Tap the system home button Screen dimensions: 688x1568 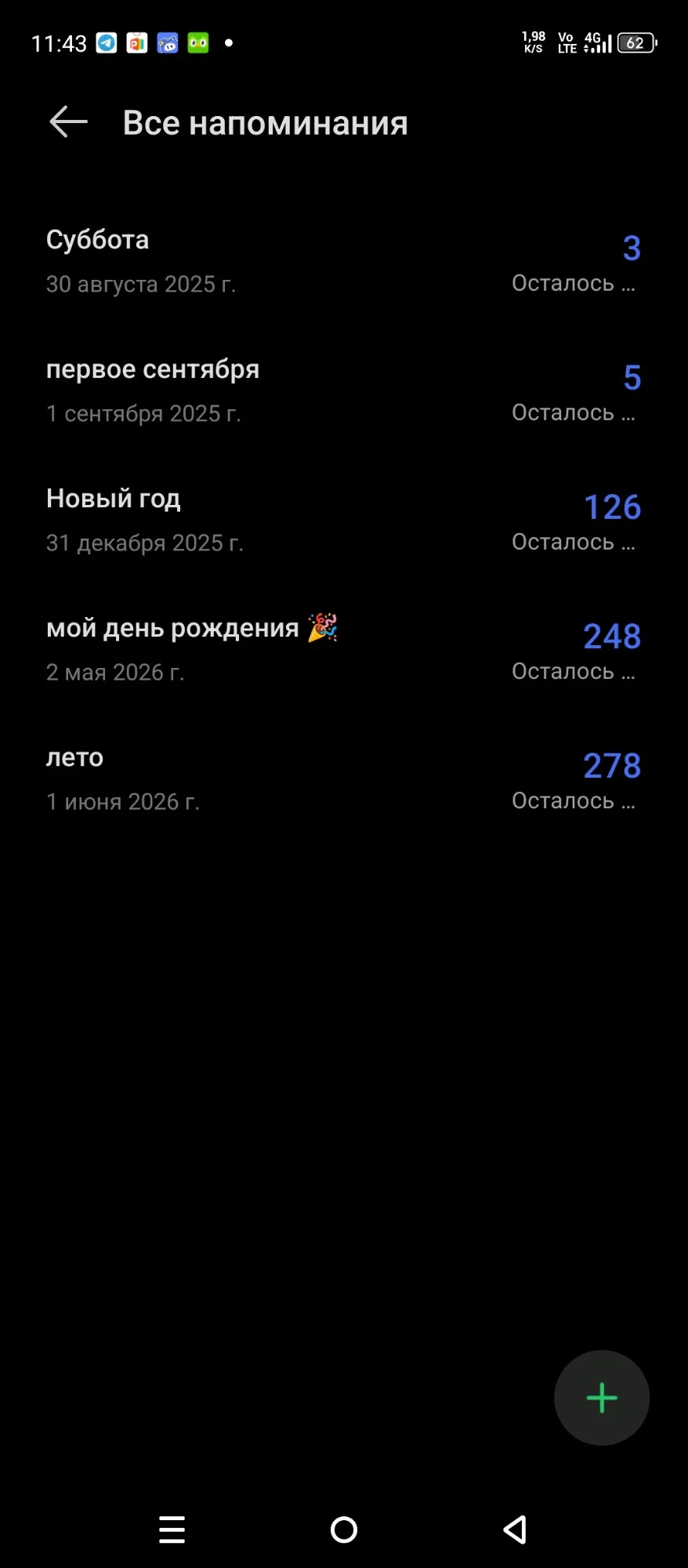coord(344,1530)
